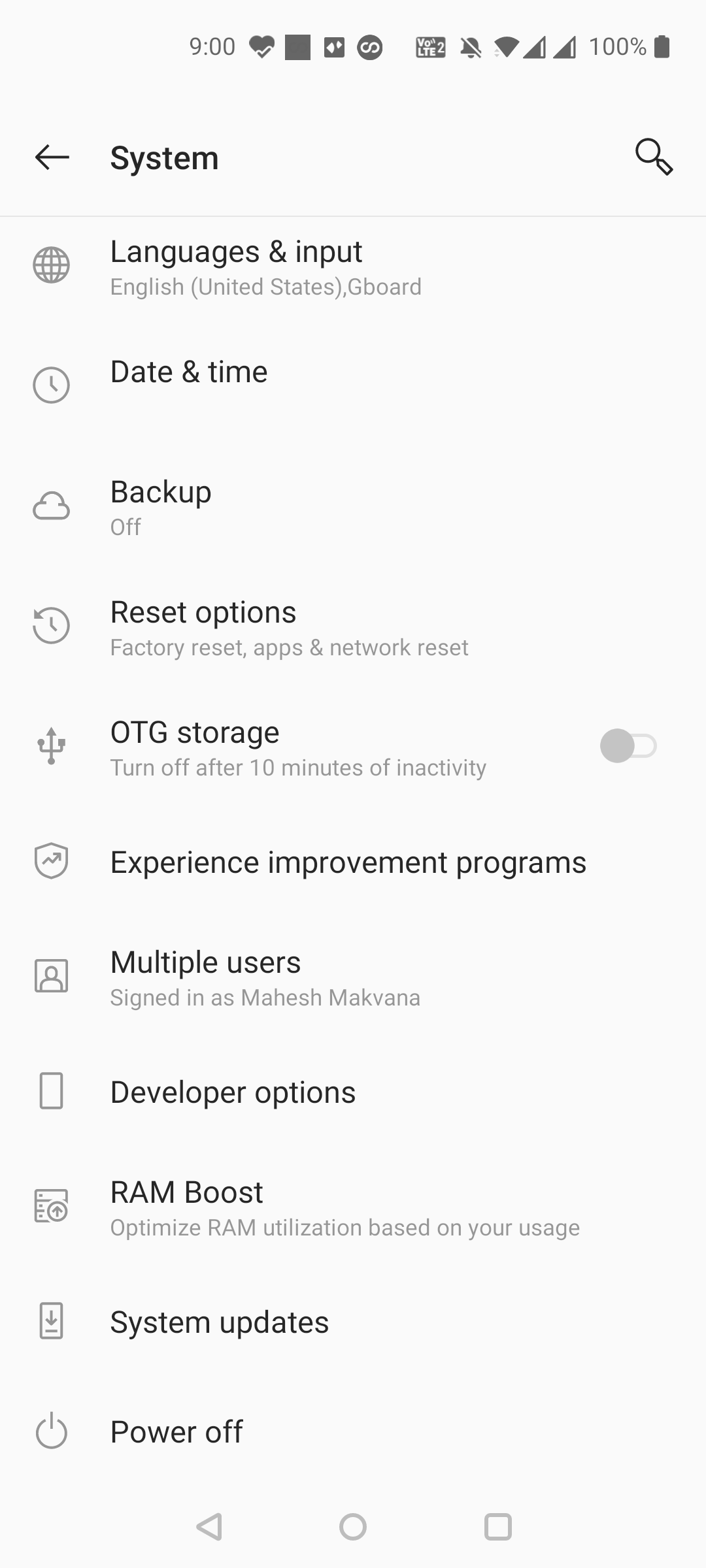Open the Languages & input globe icon

pos(52,265)
